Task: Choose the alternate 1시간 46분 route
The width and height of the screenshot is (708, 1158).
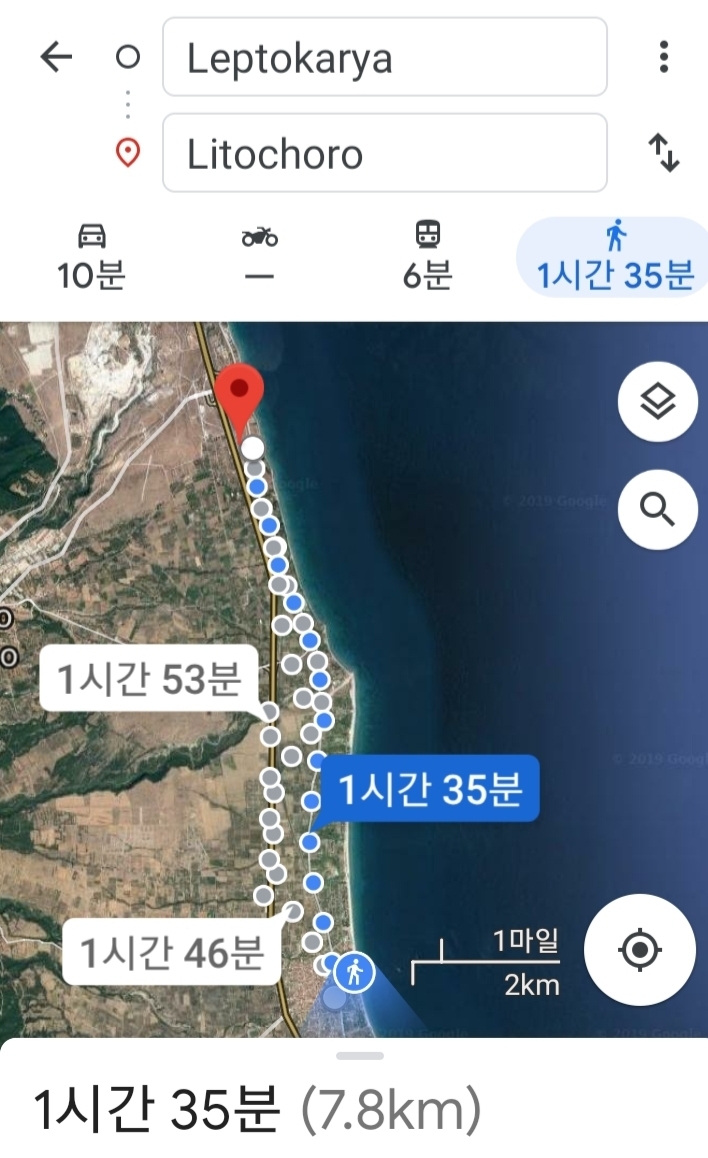Action: point(172,953)
